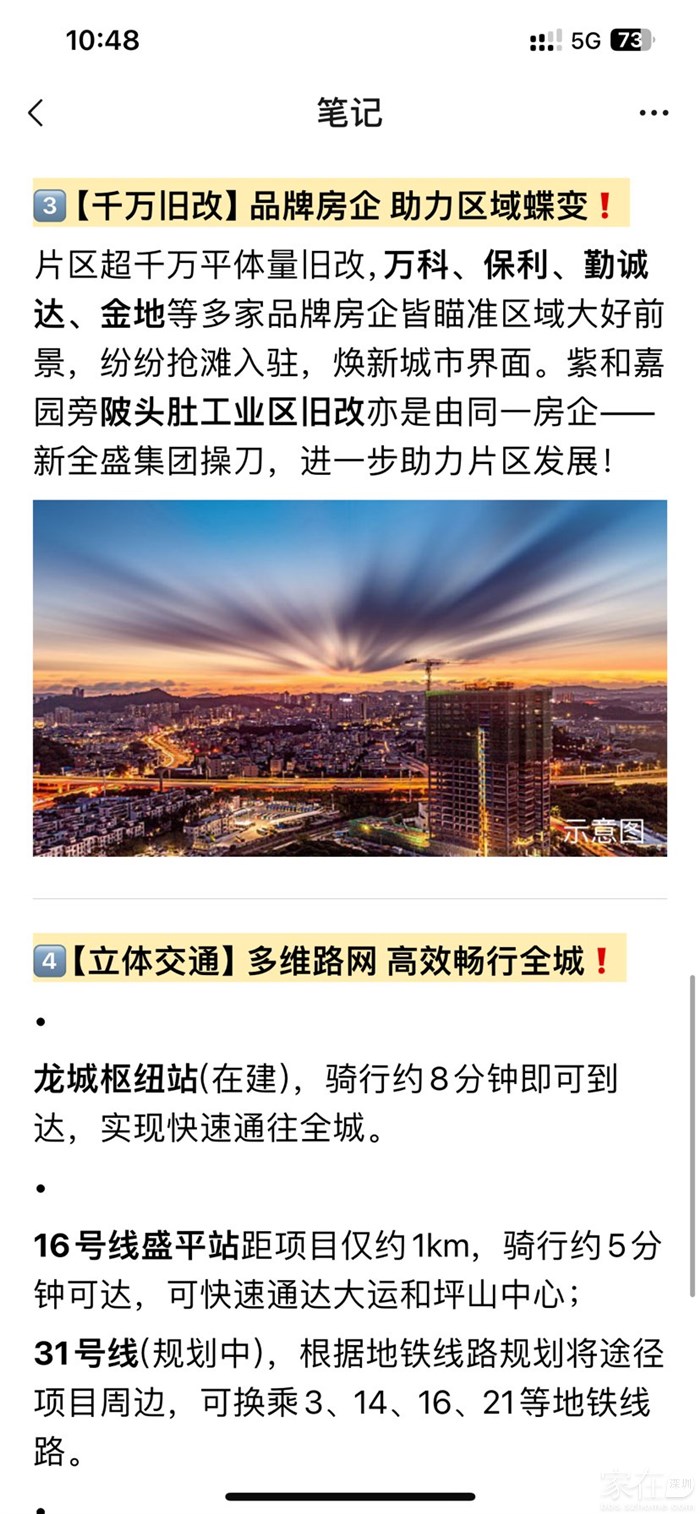700x1514 pixels.
Task: Open the city skyline image
Action: click(x=350, y=677)
